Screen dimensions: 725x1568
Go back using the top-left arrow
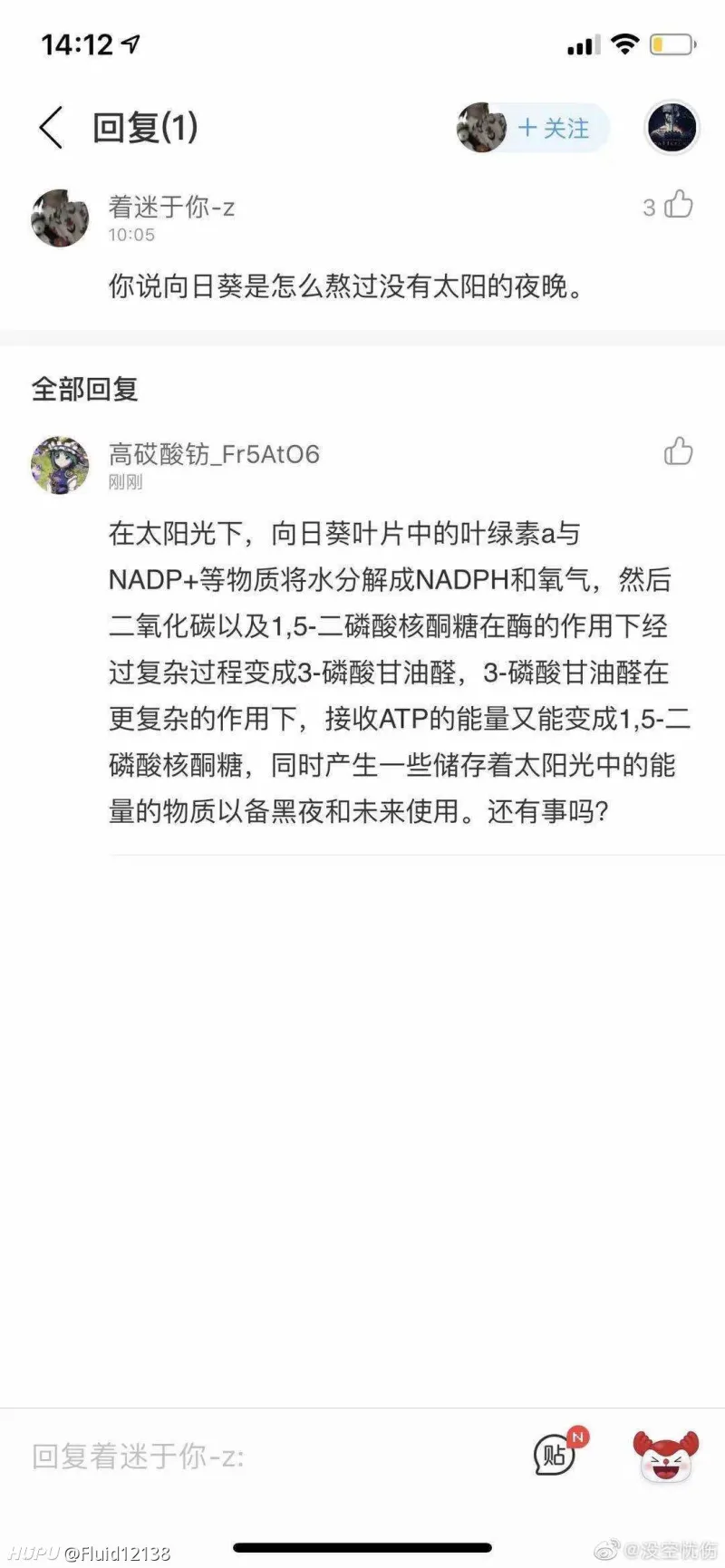52,128
